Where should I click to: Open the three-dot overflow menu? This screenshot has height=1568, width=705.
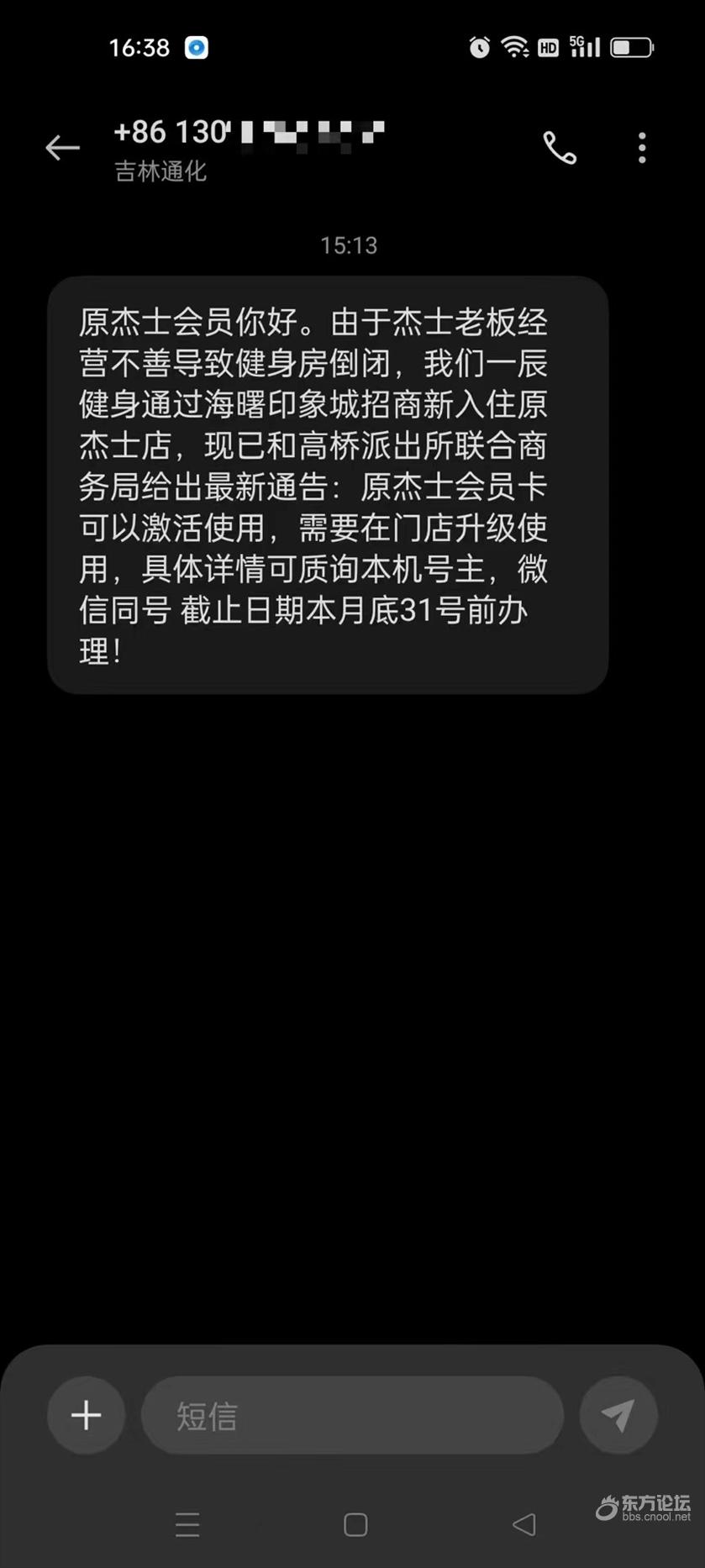click(642, 148)
